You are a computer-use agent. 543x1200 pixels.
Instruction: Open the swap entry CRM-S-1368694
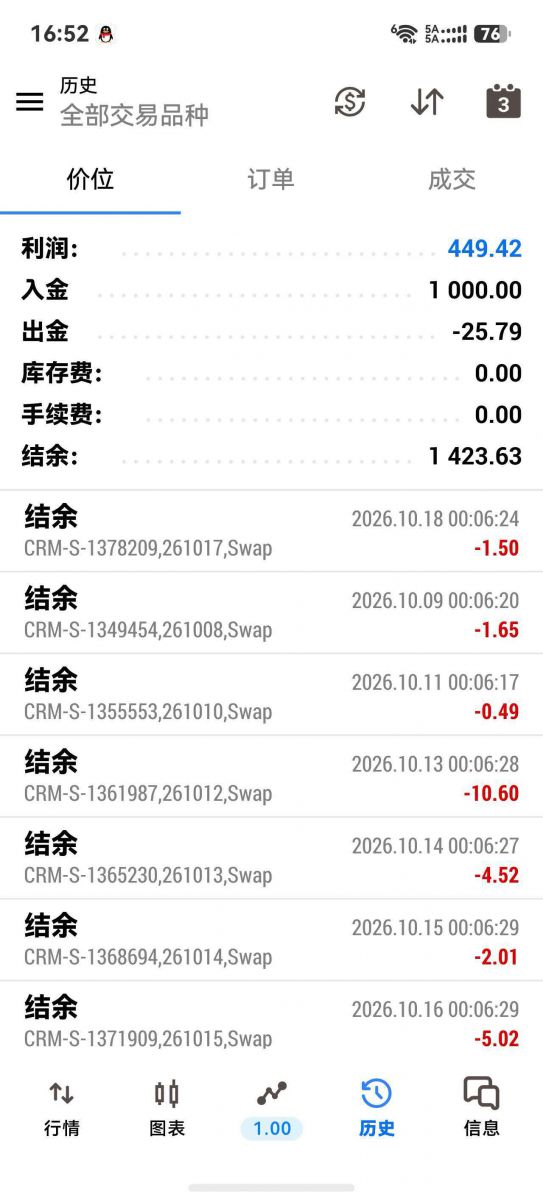[x=271, y=942]
